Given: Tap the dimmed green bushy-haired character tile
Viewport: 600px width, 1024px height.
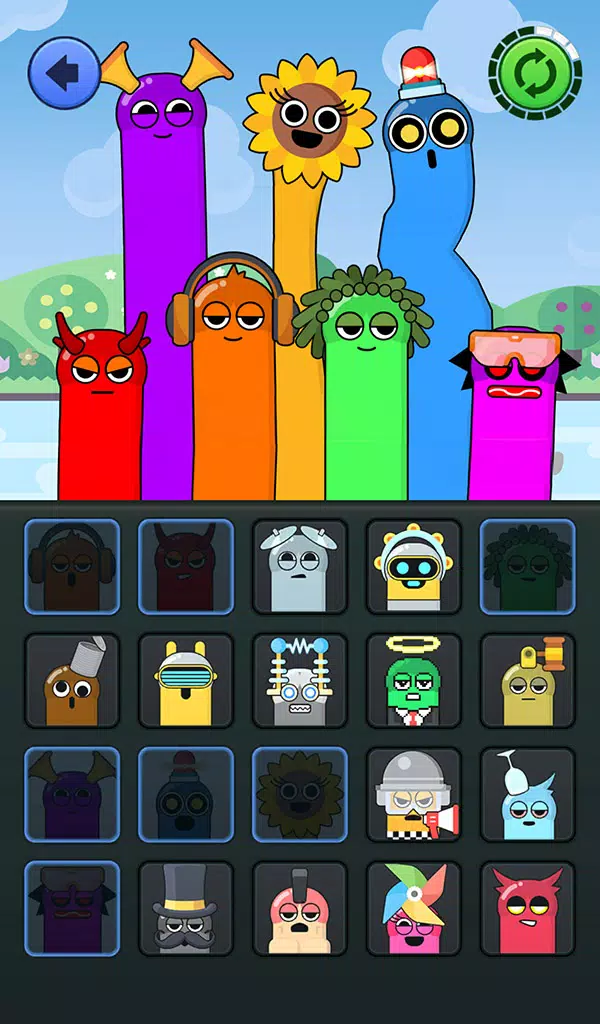Looking at the screenshot, I should click(x=528, y=566).
